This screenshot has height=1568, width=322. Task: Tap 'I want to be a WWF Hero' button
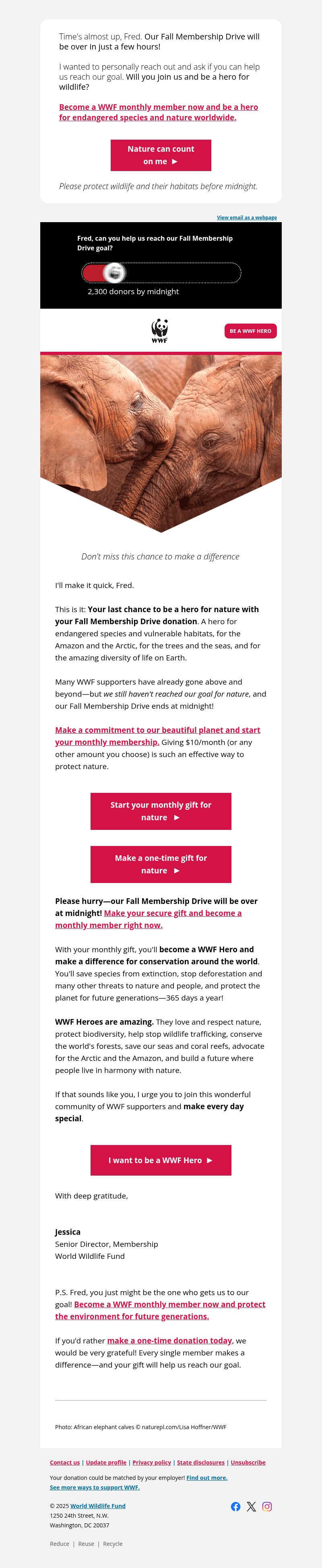[x=161, y=1160]
